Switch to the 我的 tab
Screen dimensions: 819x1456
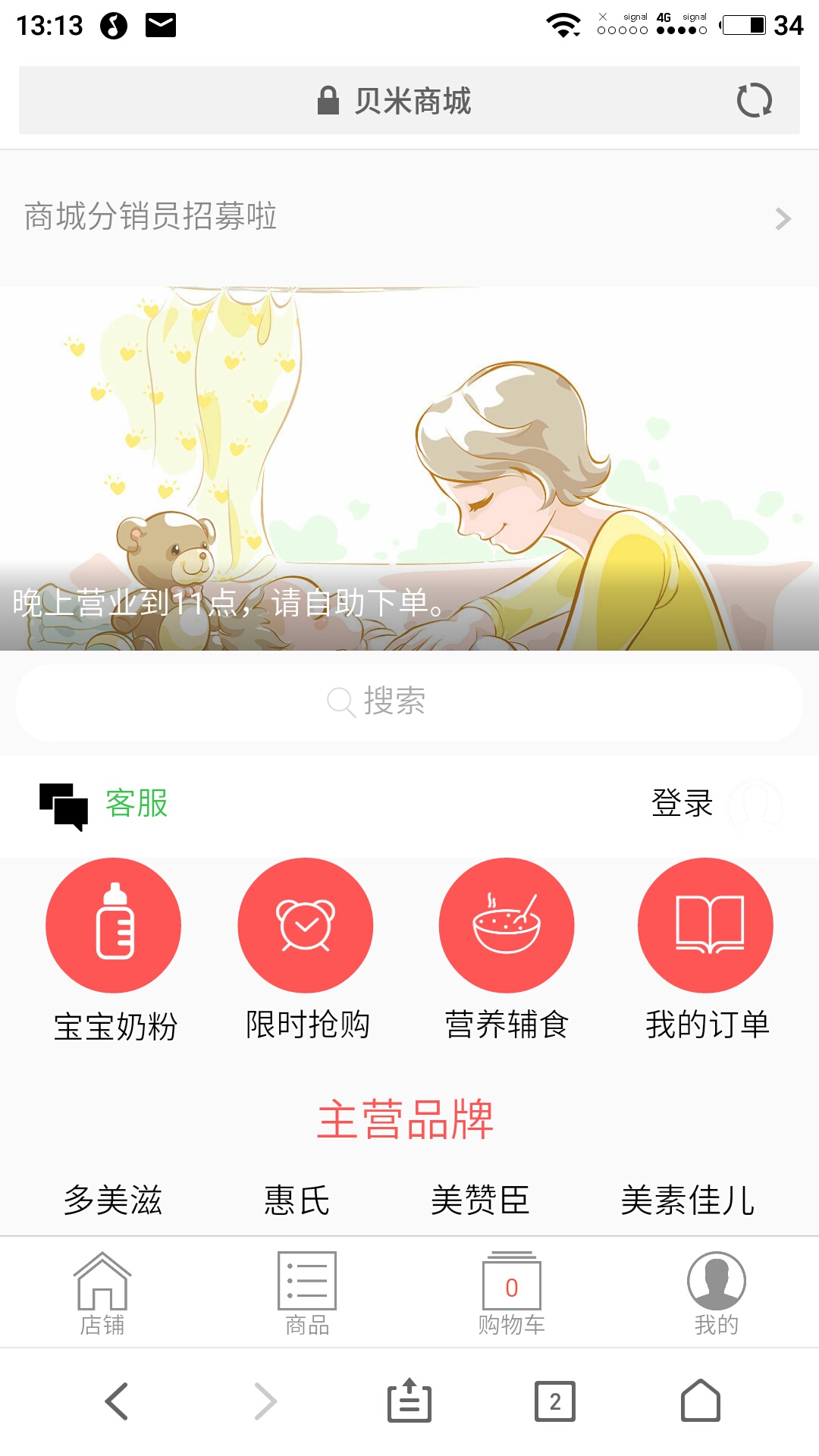[717, 1294]
